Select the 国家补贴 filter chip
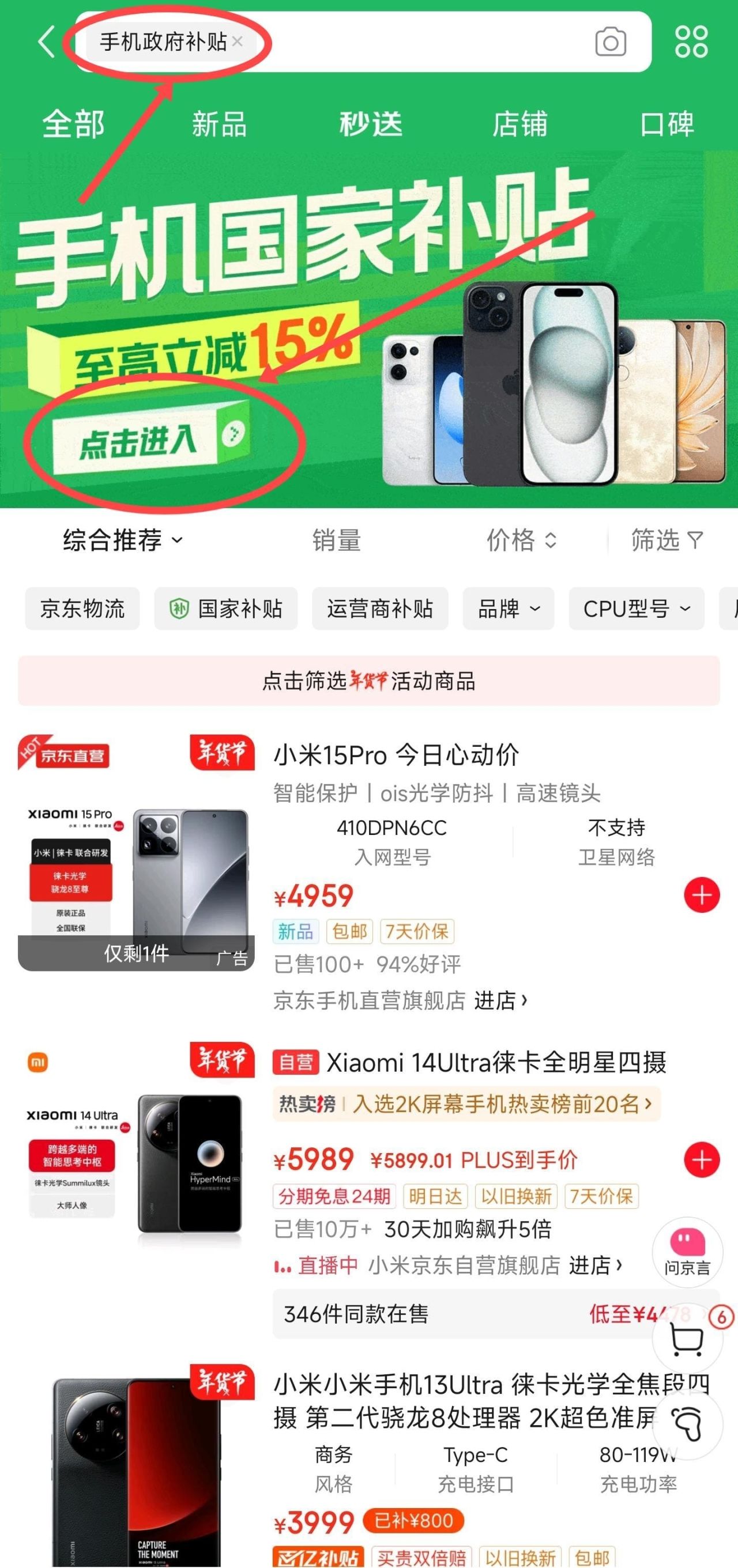The image size is (738, 1568). click(225, 609)
